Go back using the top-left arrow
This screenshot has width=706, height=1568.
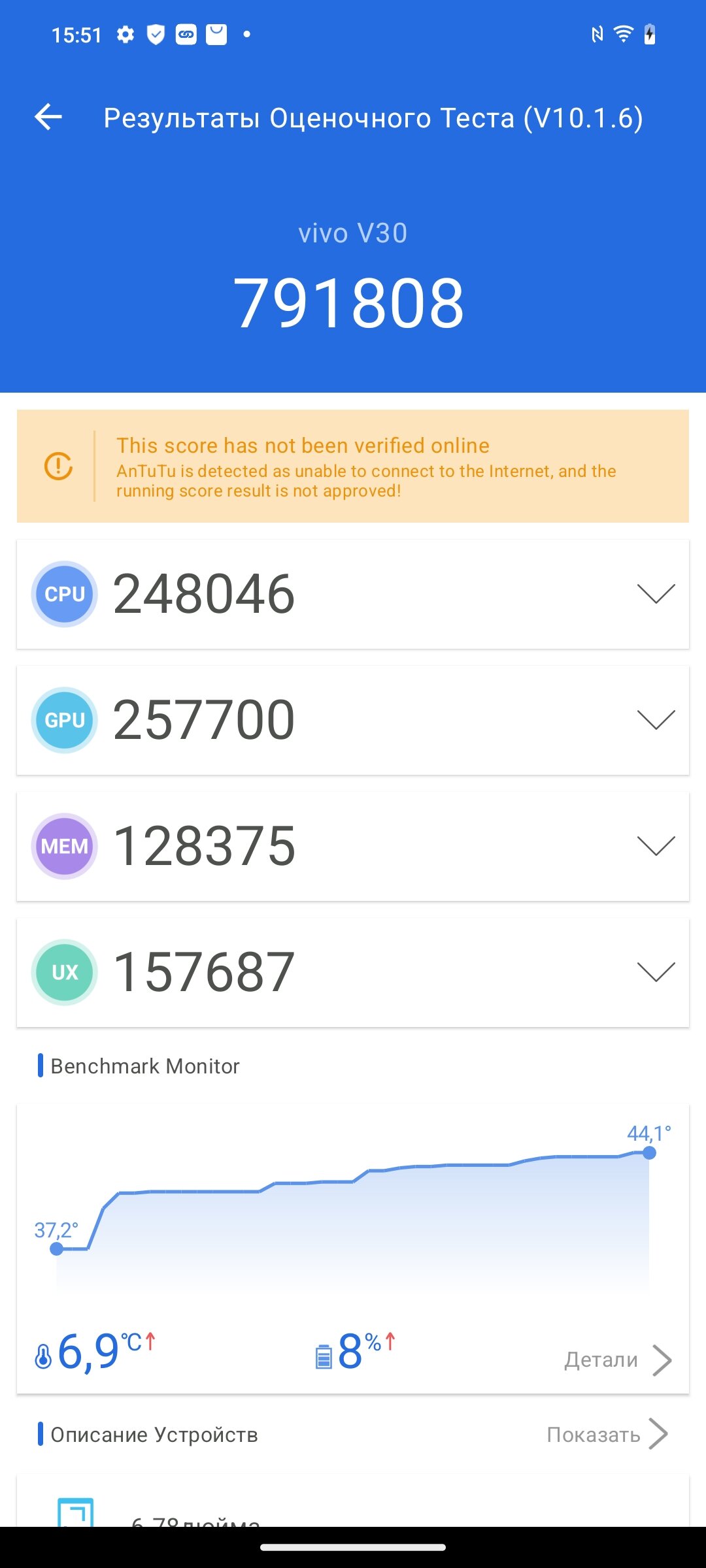coord(48,118)
